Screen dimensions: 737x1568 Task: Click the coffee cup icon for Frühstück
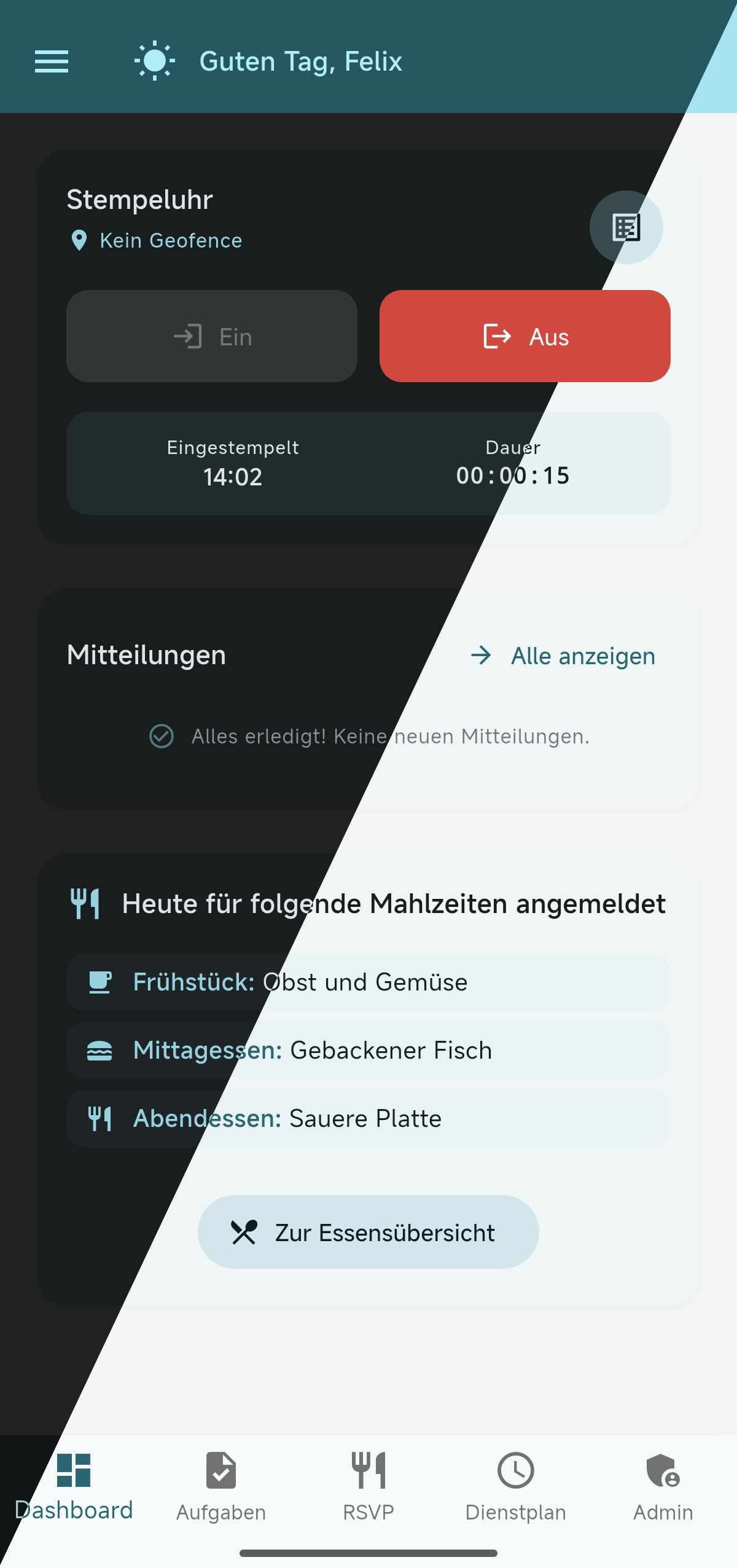(100, 982)
